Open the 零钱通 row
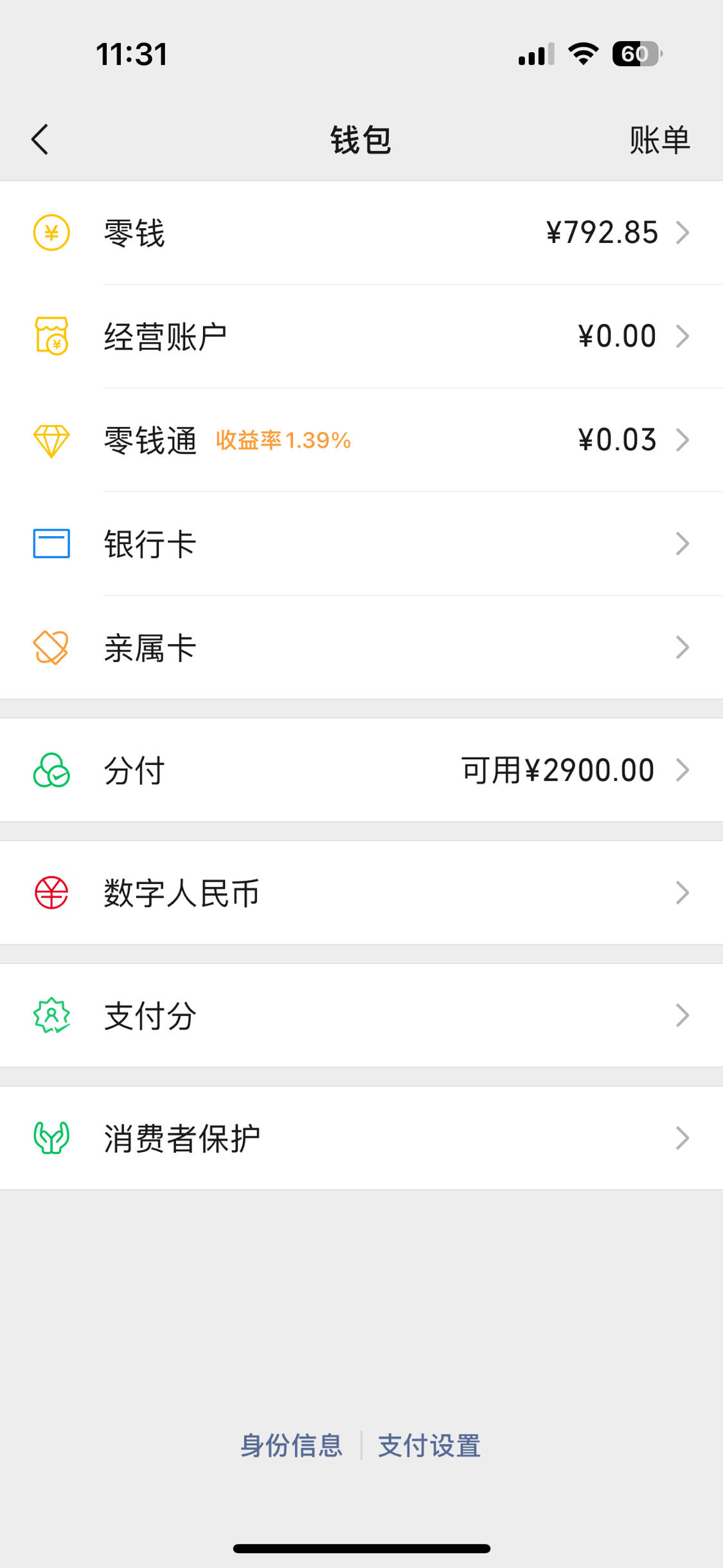 [361, 440]
